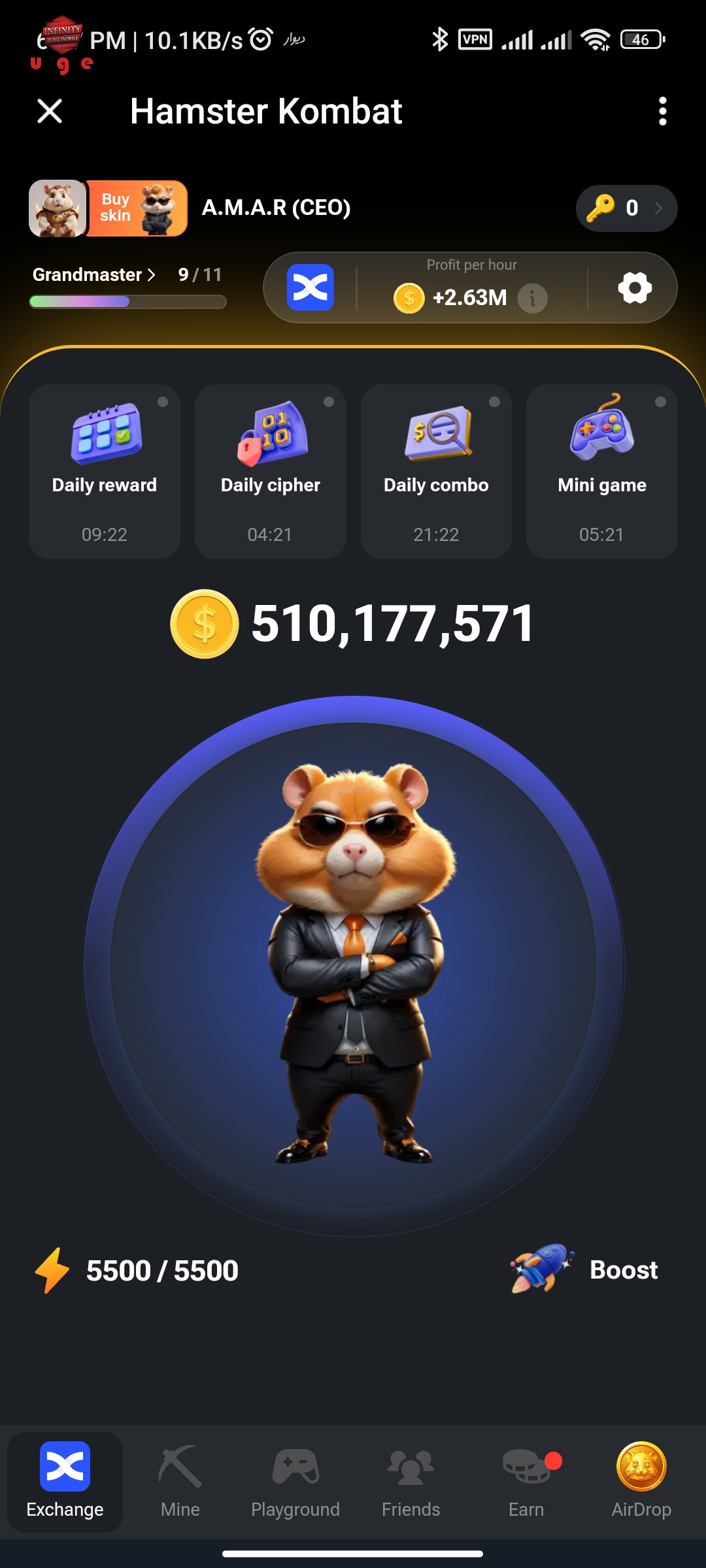706x1568 pixels.
Task: Open the Daily cipher card
Action: point(270,471)
